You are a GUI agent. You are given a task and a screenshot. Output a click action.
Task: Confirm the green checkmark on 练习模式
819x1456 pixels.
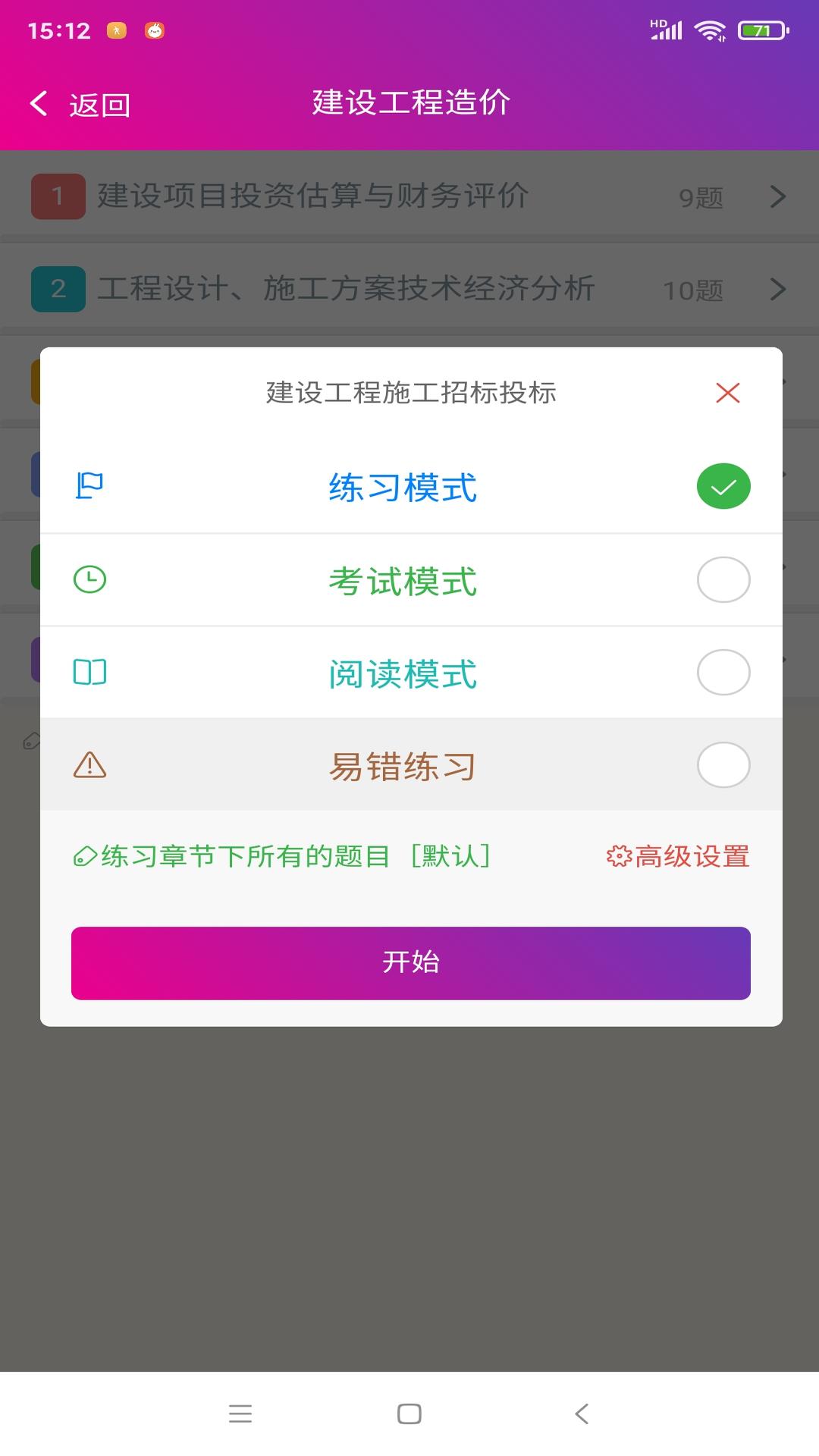pyautogui.click(x=723, y=486)
